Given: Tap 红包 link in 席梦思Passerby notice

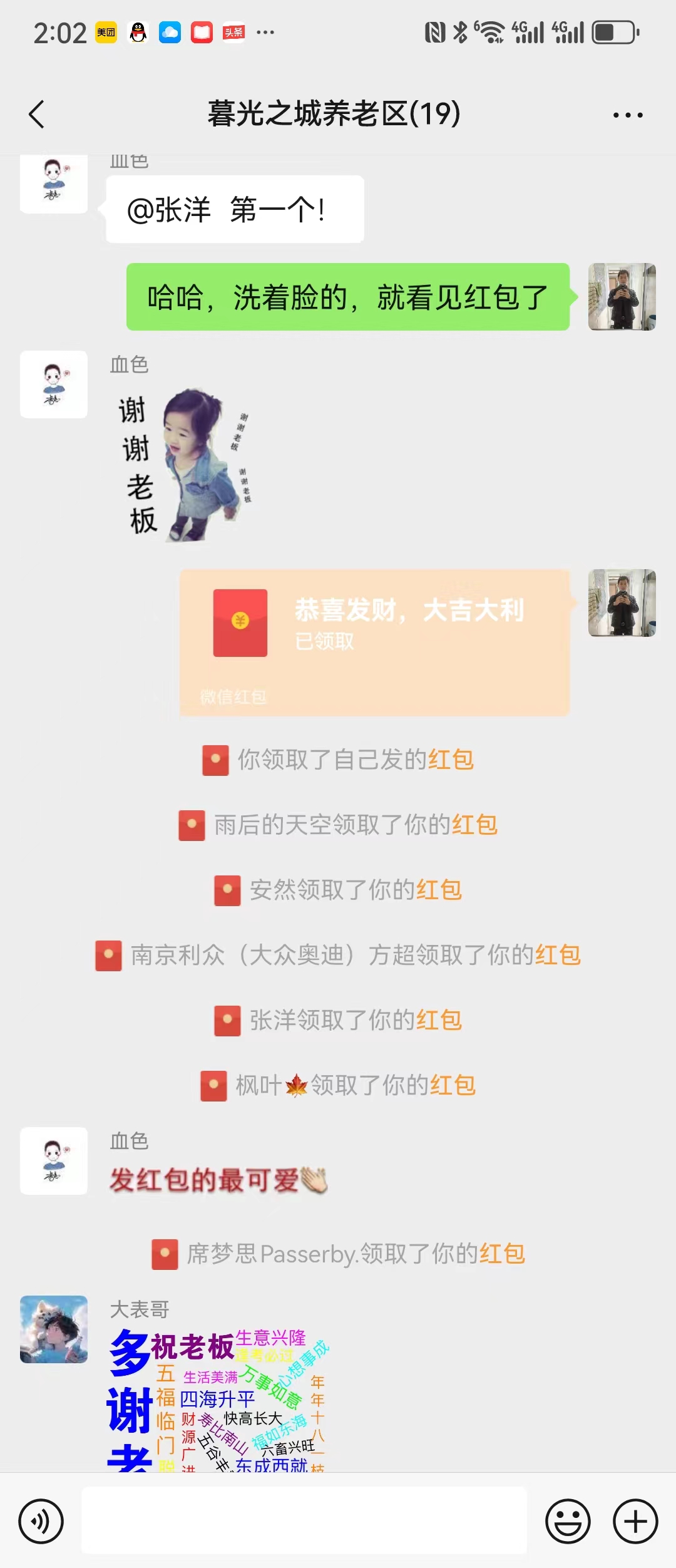Looking at the screenshot, I should [x=501, y=1254].
